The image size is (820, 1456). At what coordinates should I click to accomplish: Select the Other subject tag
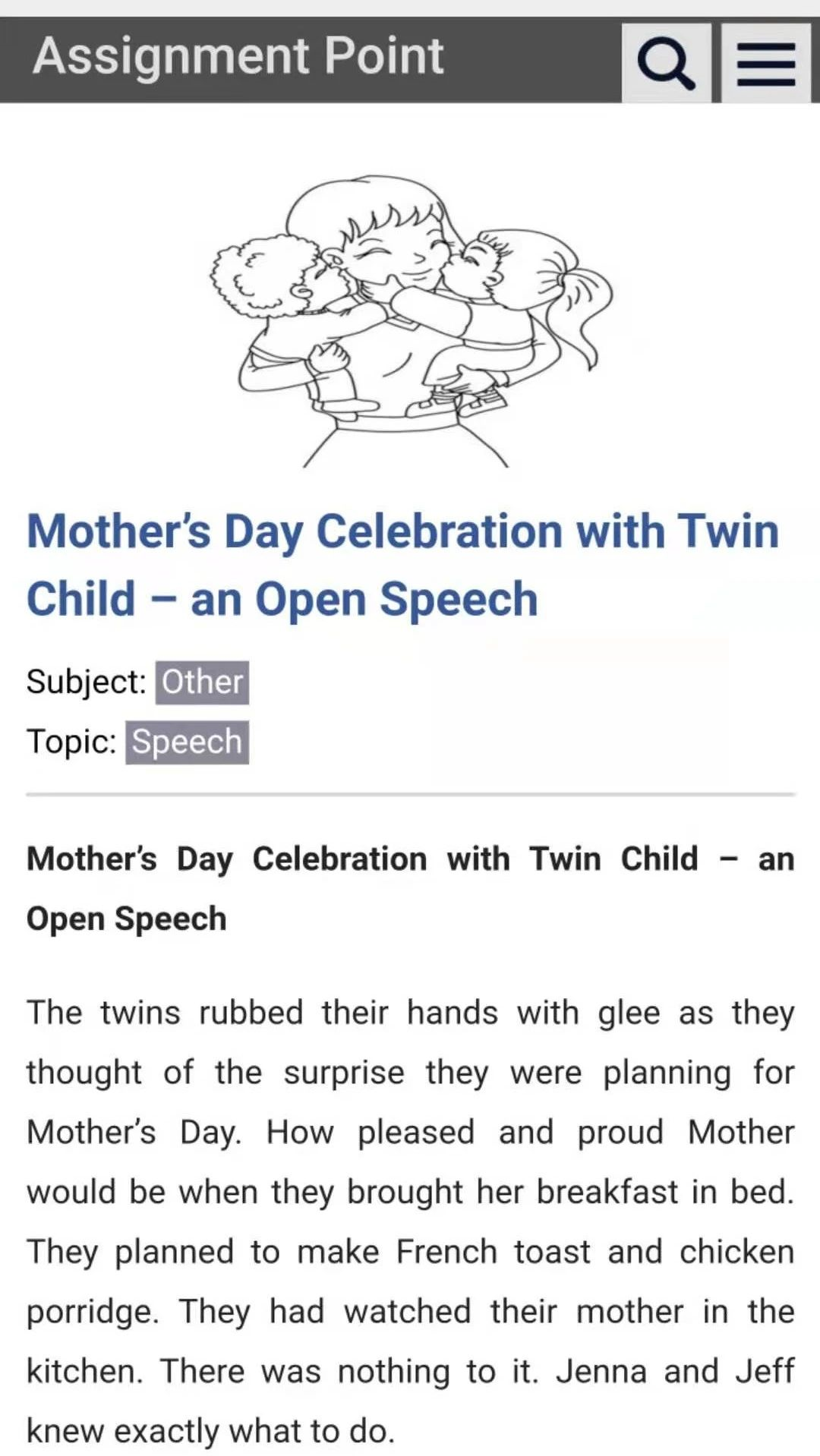202,682
